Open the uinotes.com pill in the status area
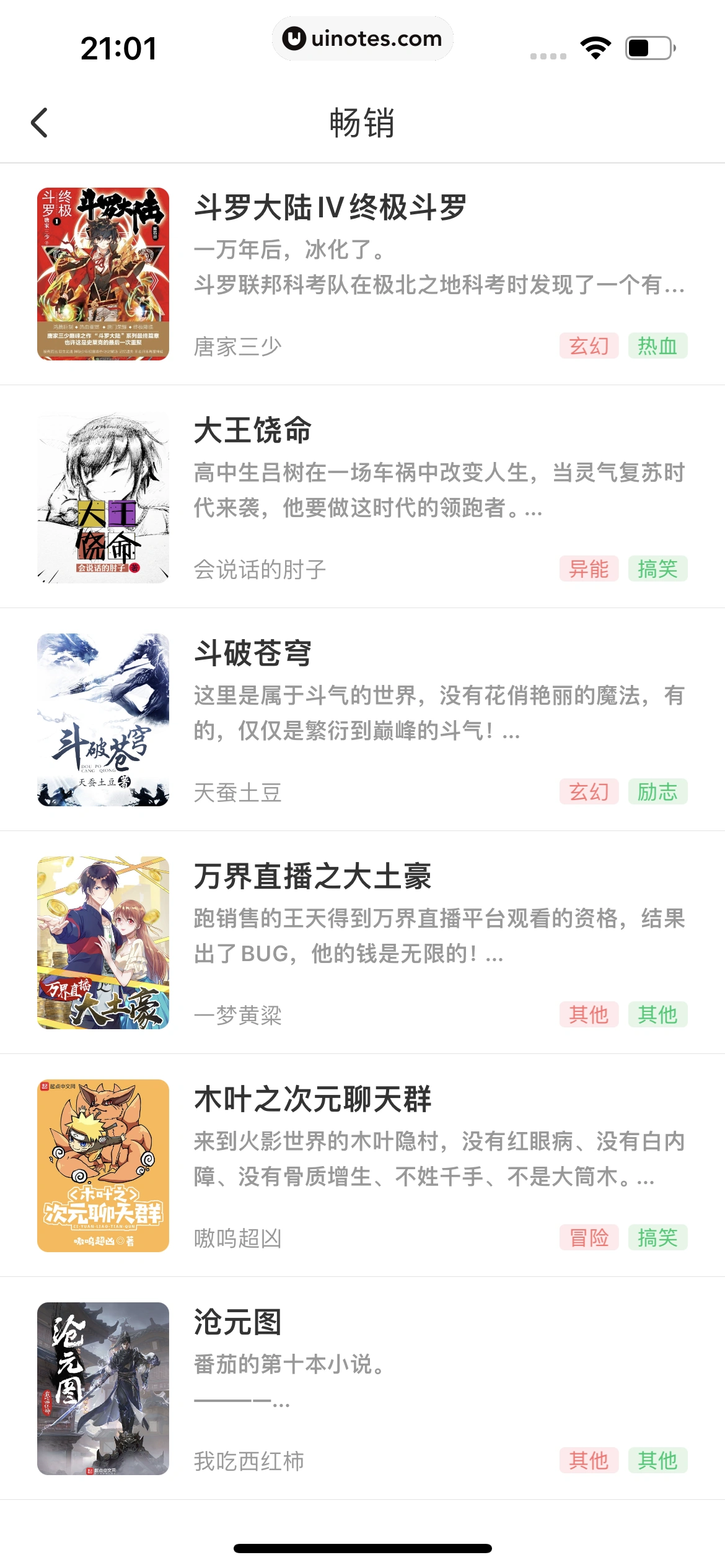 coord(362,38)
